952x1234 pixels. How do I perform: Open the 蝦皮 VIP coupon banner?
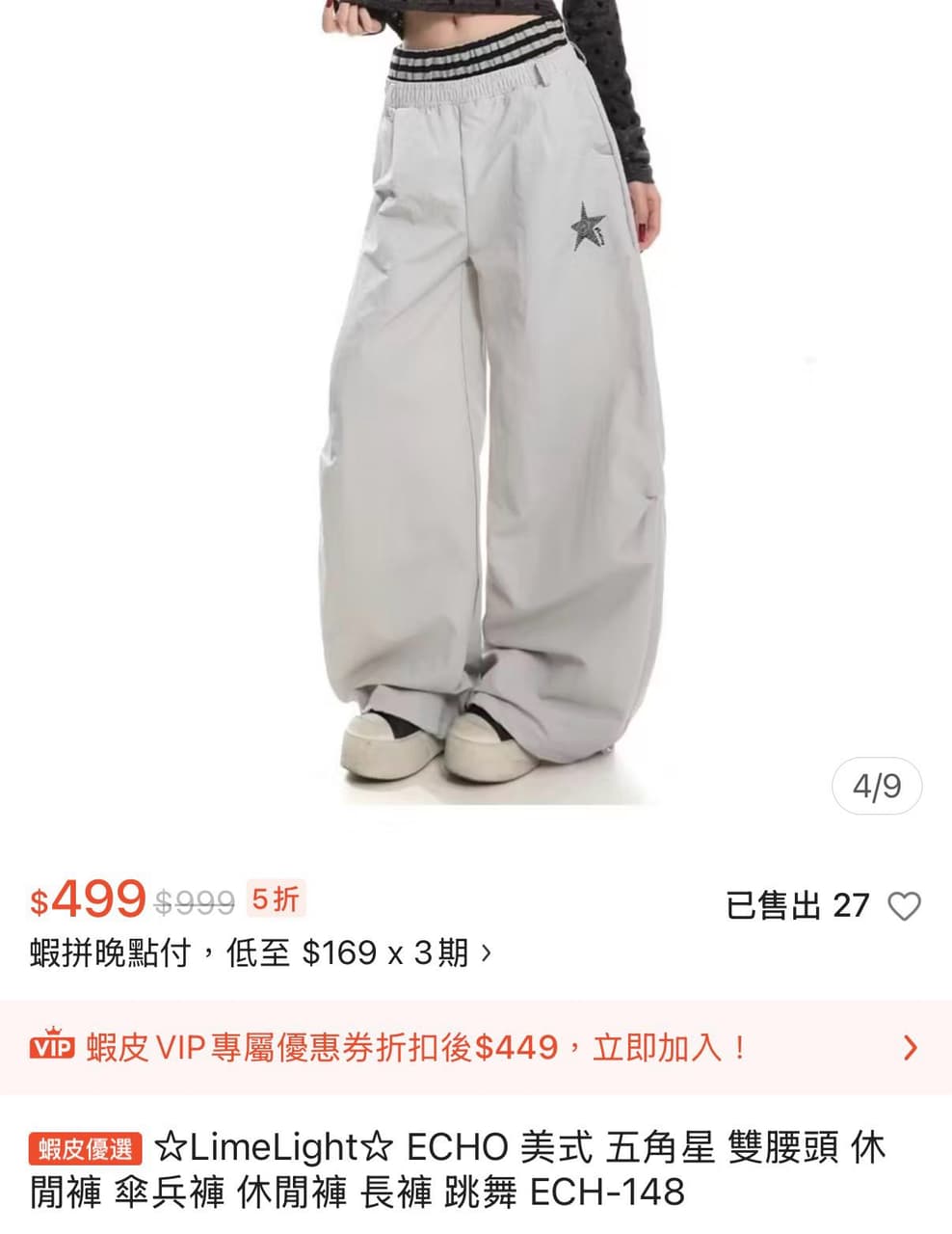[476, 1047]
